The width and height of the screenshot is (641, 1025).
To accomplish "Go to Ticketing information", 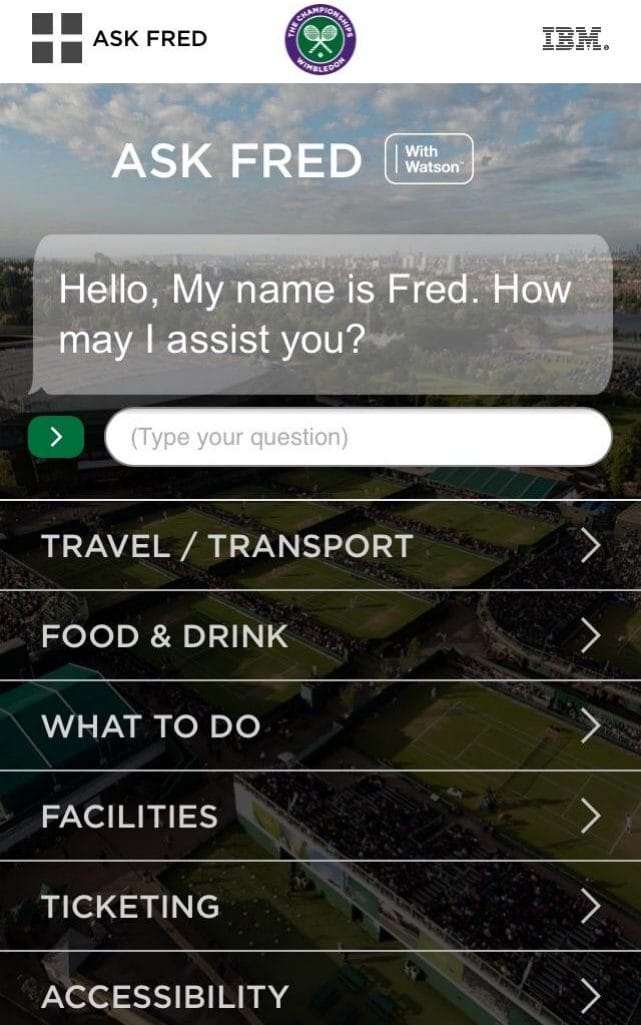I will 320,906.
